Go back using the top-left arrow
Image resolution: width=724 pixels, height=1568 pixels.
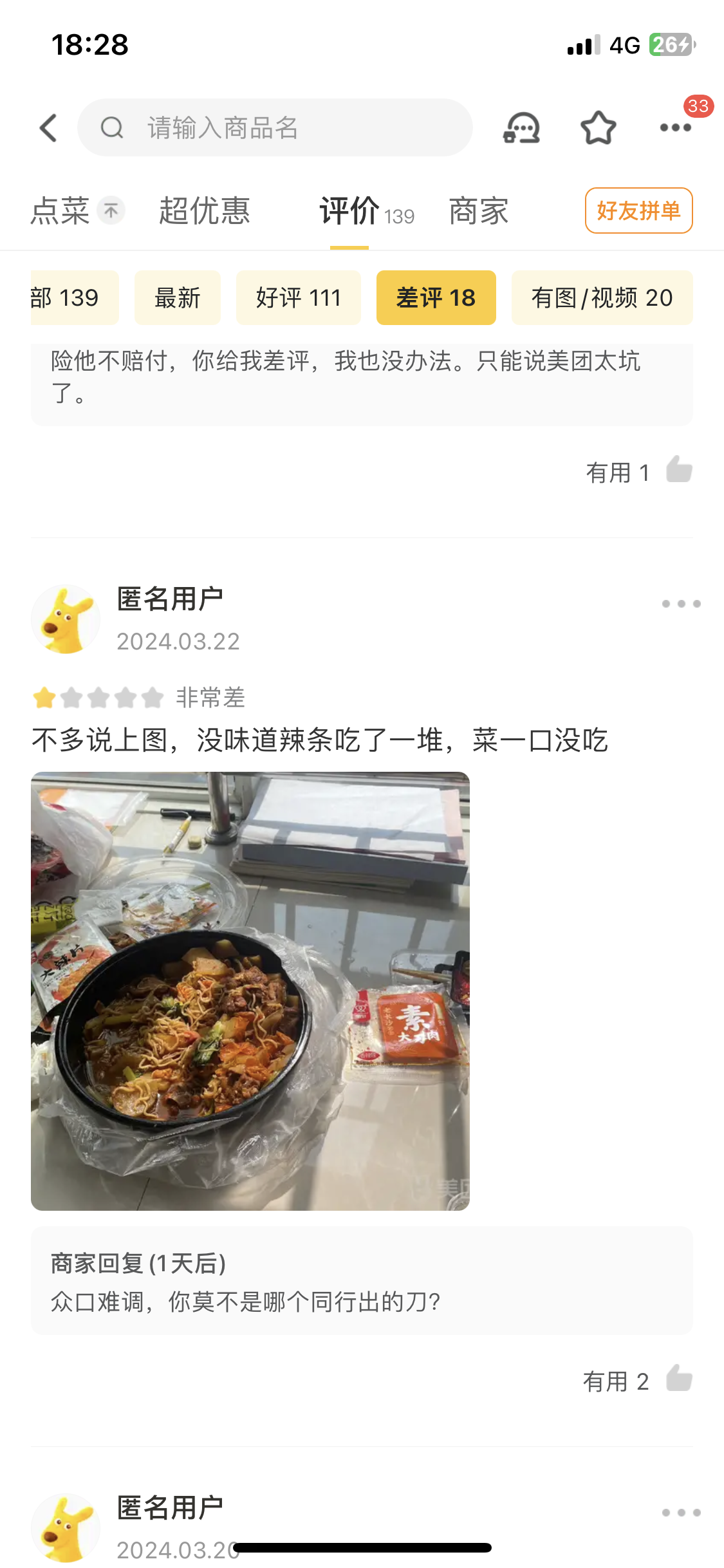coord(49,127)
